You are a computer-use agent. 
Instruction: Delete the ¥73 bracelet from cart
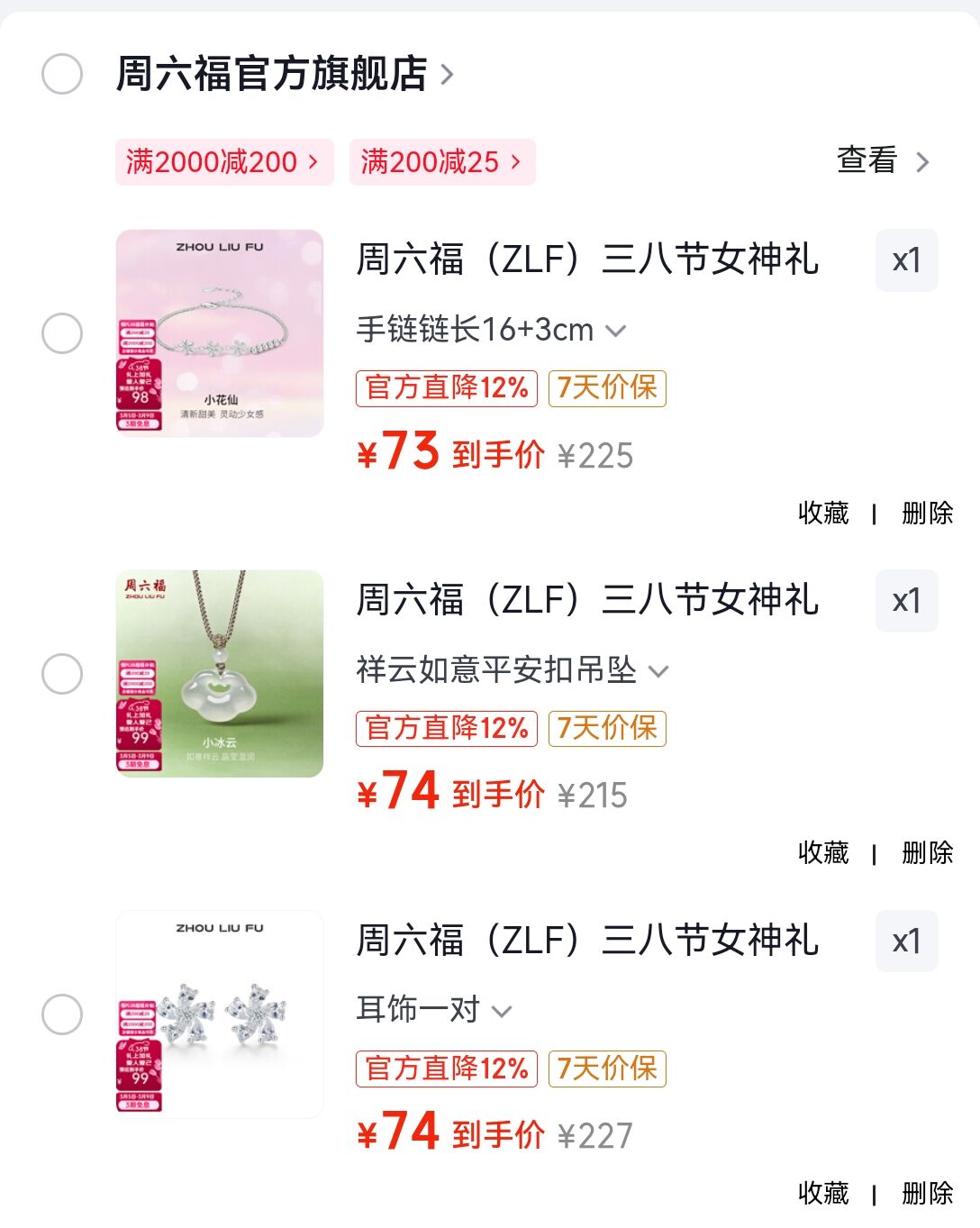point(927,514)
